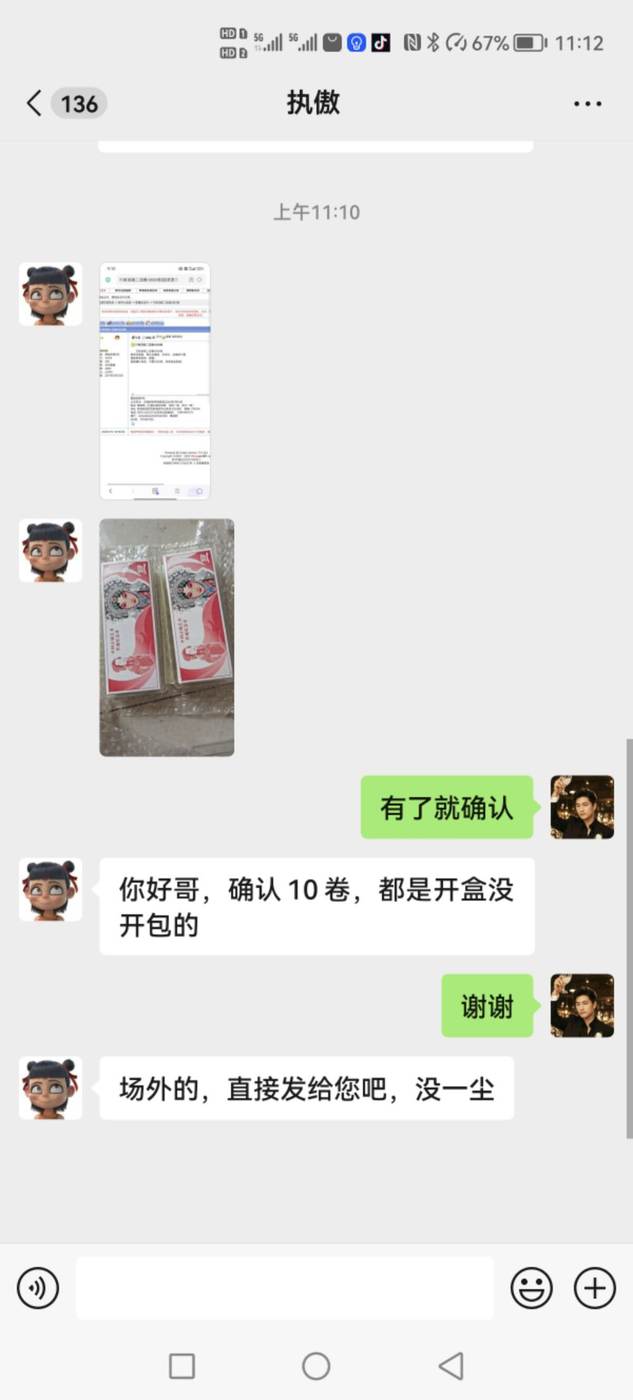Open the shared webpage screenshot image
633x1400 pixels.
[155, 381]
